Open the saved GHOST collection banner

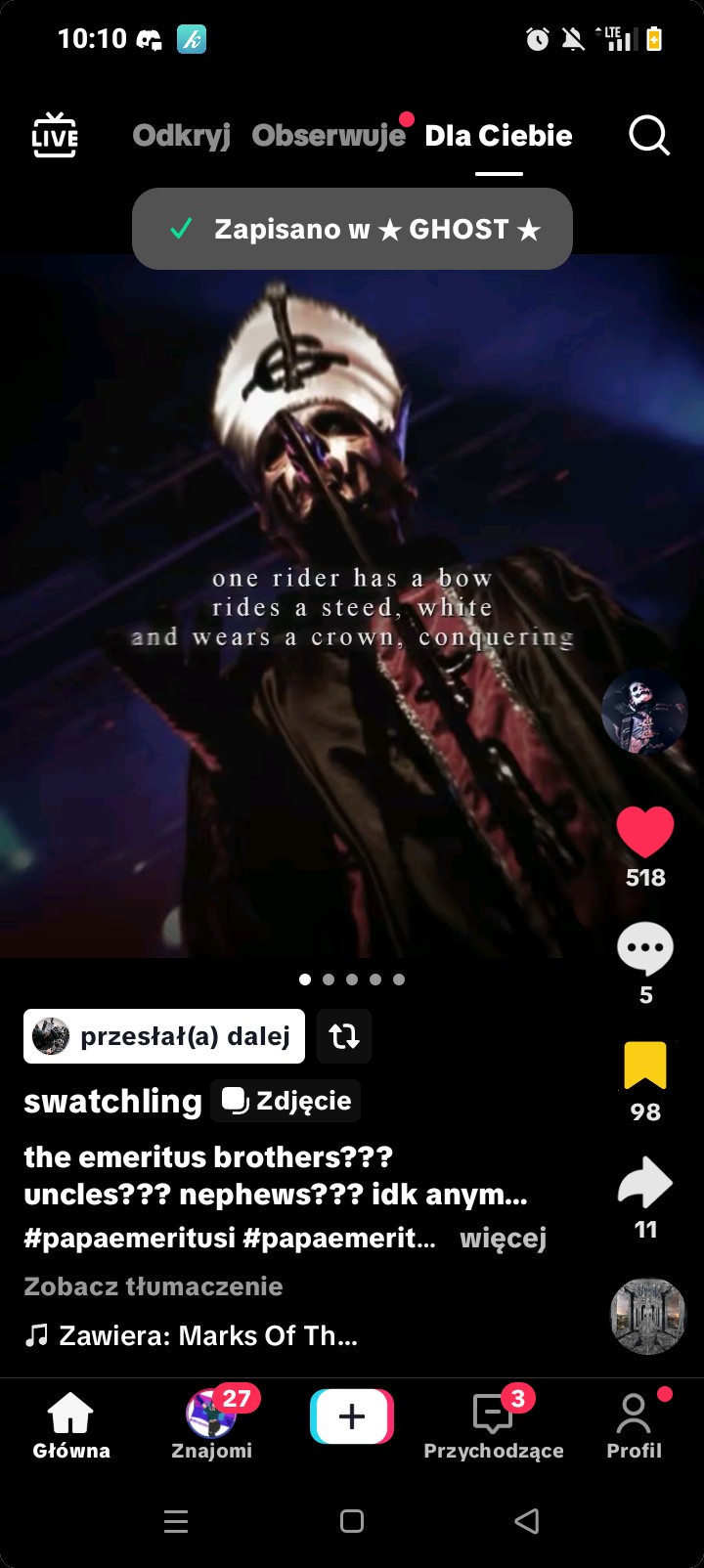[352, 229]
